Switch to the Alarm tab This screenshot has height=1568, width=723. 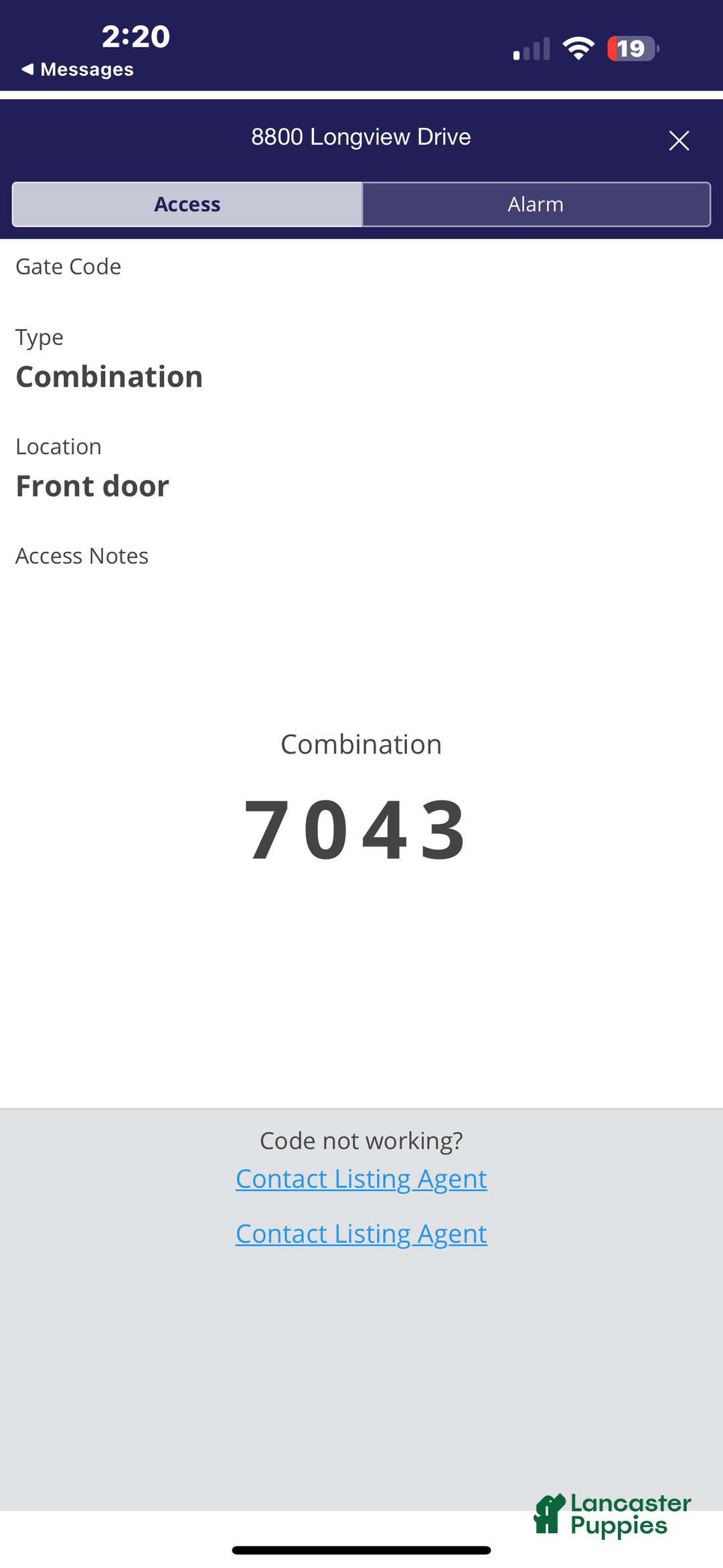536,204
